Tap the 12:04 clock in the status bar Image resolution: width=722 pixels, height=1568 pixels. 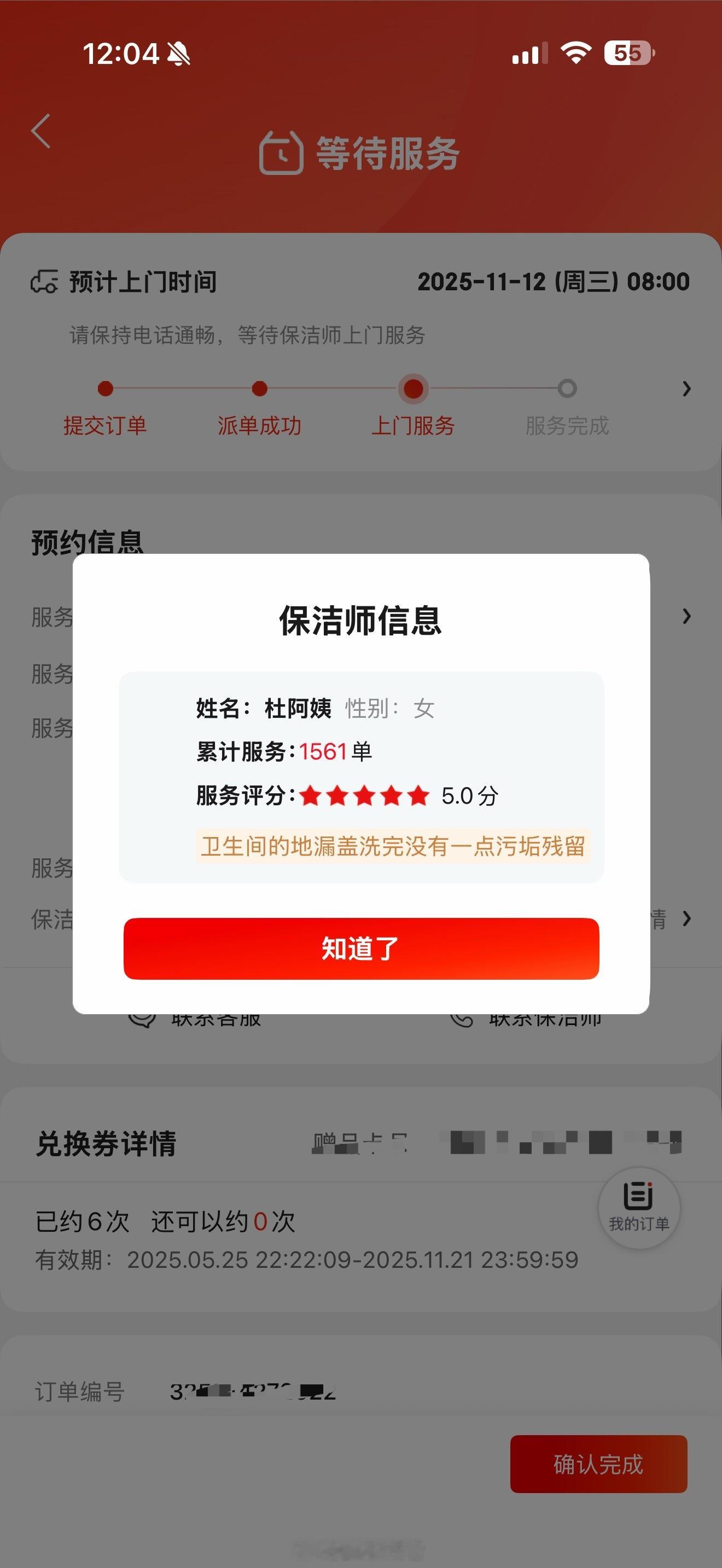point(123,54)
